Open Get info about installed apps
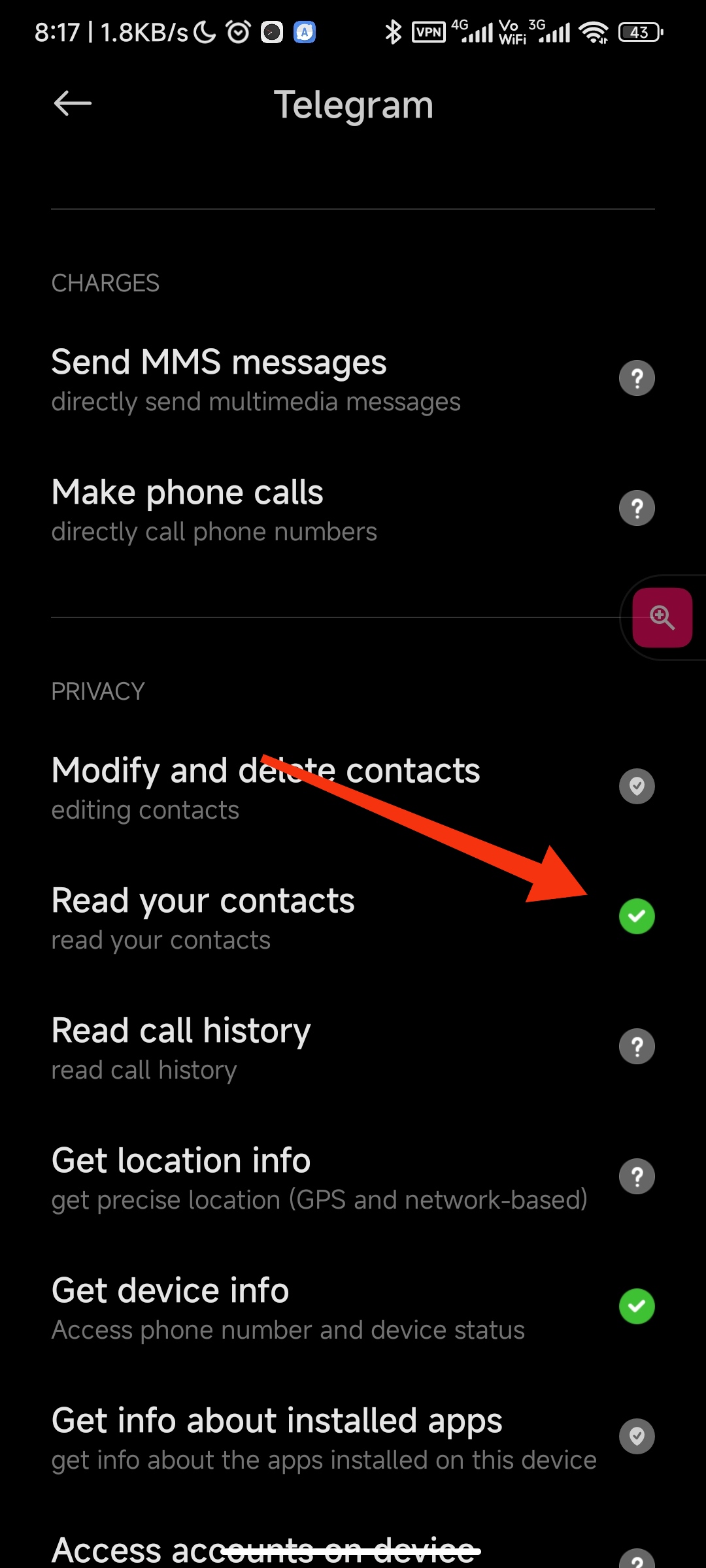Image resolution: width=706 pixels, height=1568 pixels. click(x=353, y=1437)
